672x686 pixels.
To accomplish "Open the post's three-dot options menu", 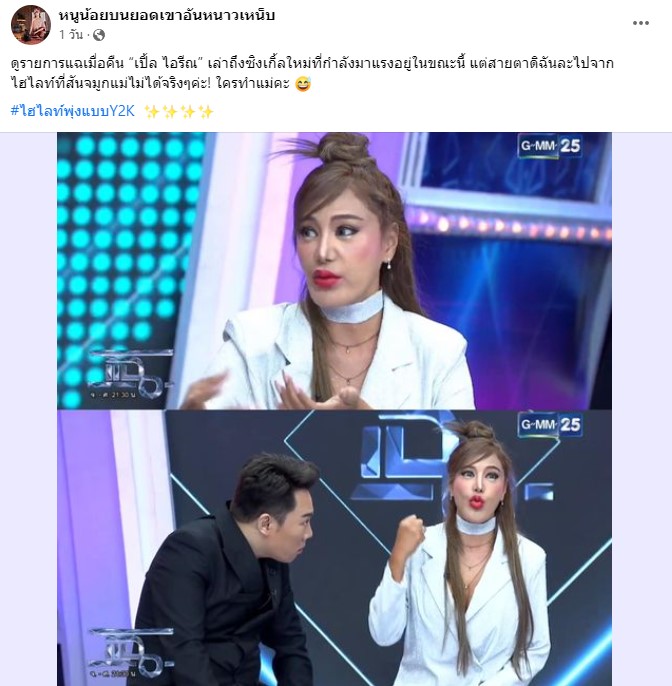I will [x=640, y=24].
